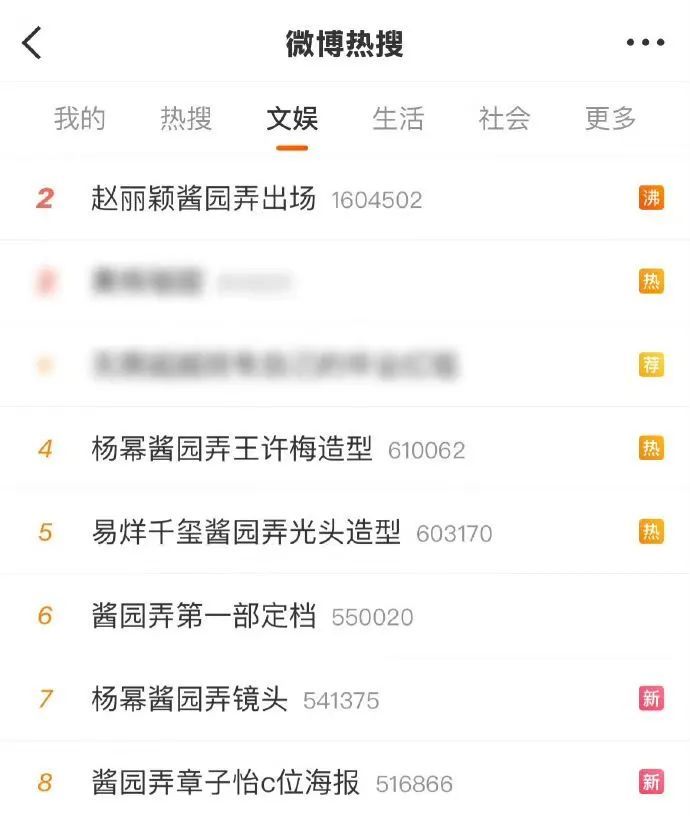Open trending topic 易烊千玺酱园弄光头造型
The height and width of the screenshot is (816, 690).
[x=246, y=532]
